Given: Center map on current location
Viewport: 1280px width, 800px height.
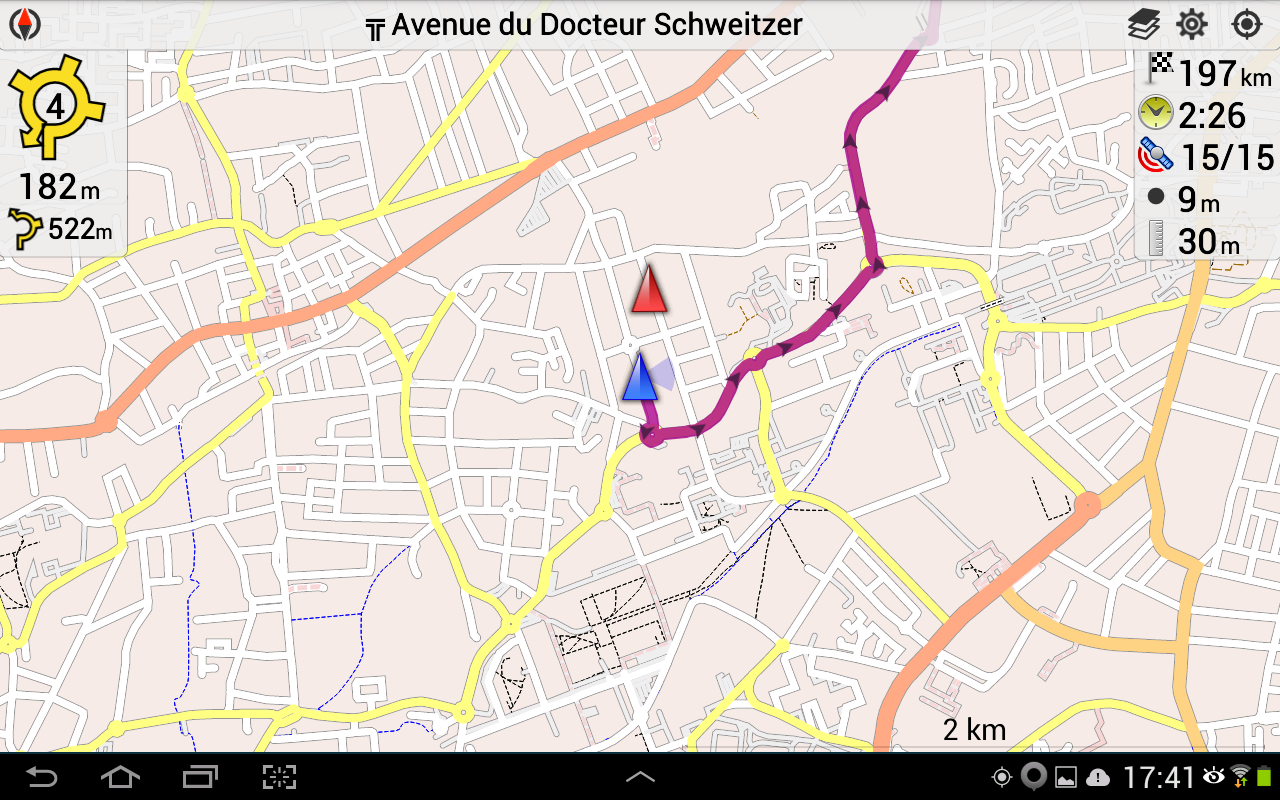Looking at the screenshot, I should pos(1246,24).
